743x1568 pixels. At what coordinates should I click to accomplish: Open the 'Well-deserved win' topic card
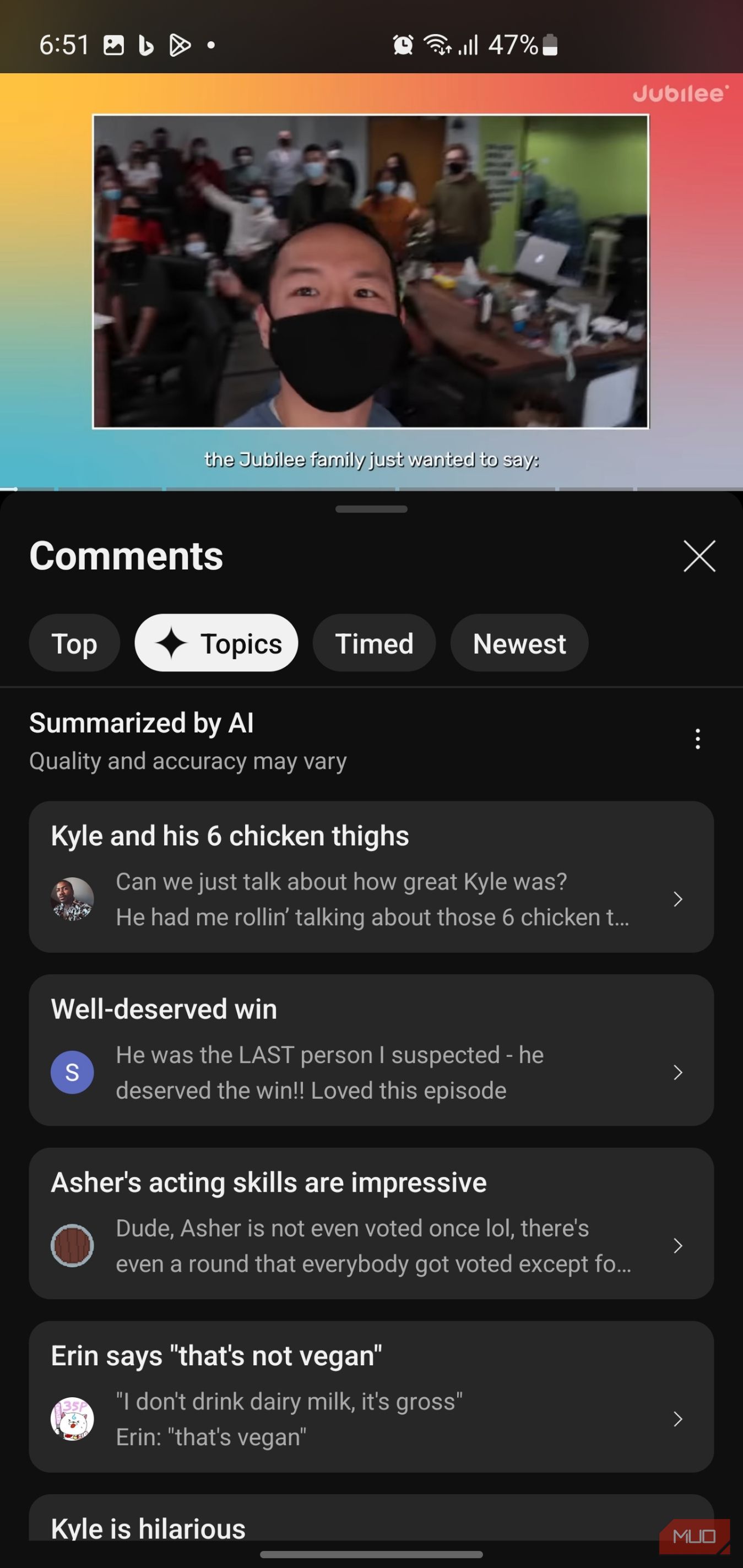[371, 1050]
